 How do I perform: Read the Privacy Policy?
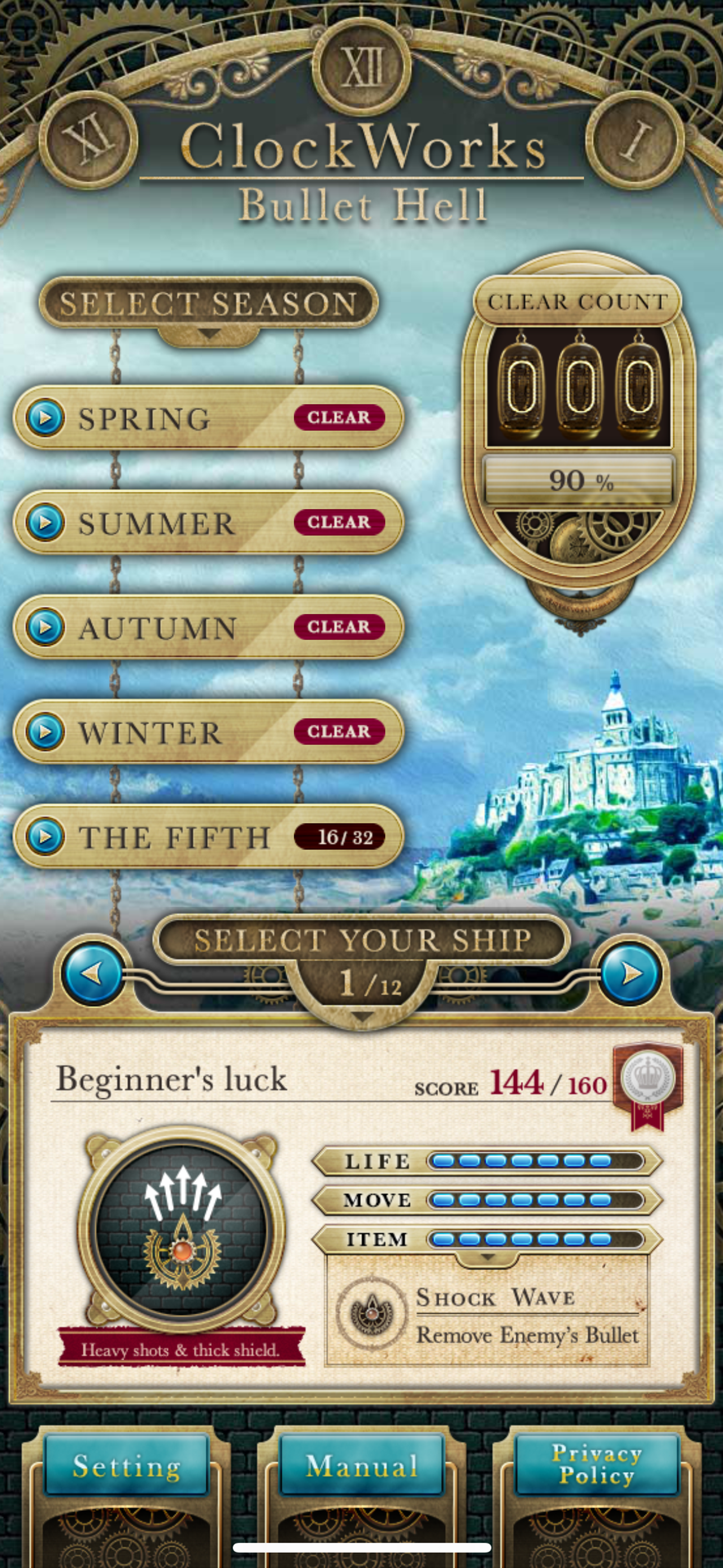pyautogui.click(x=596, y=1464)
